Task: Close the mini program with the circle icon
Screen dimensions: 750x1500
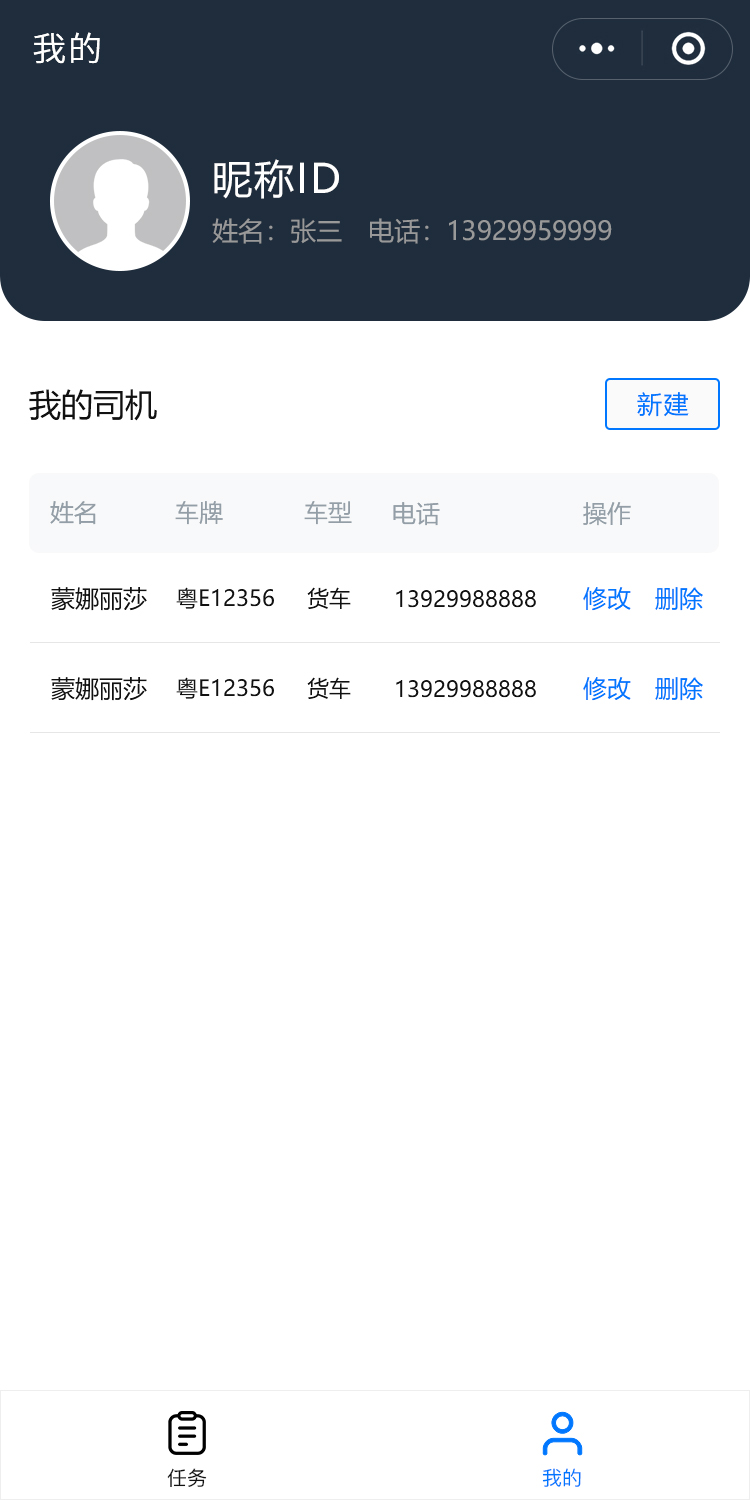Action: click(x=688, y=48)
